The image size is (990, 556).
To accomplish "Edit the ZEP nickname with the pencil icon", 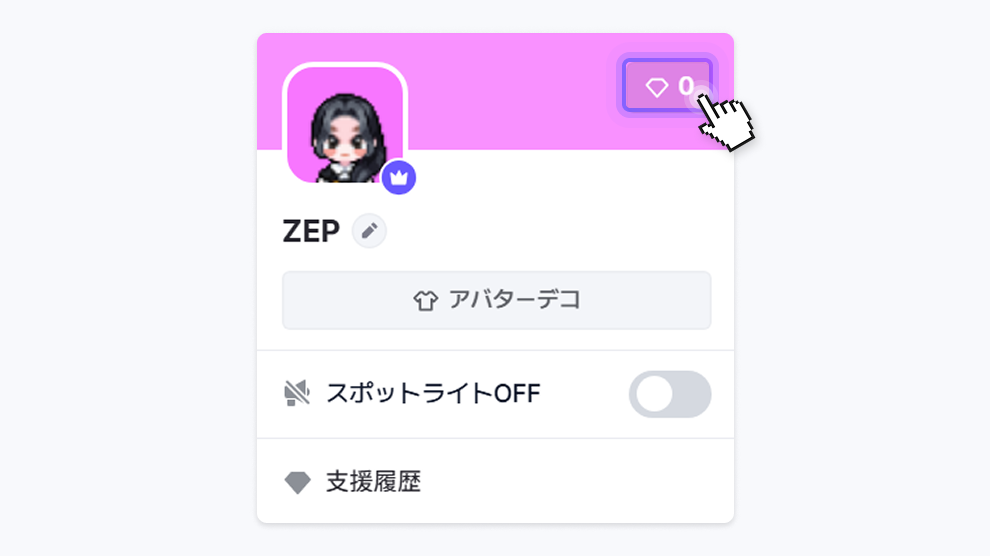I will (x=369, y=231).
